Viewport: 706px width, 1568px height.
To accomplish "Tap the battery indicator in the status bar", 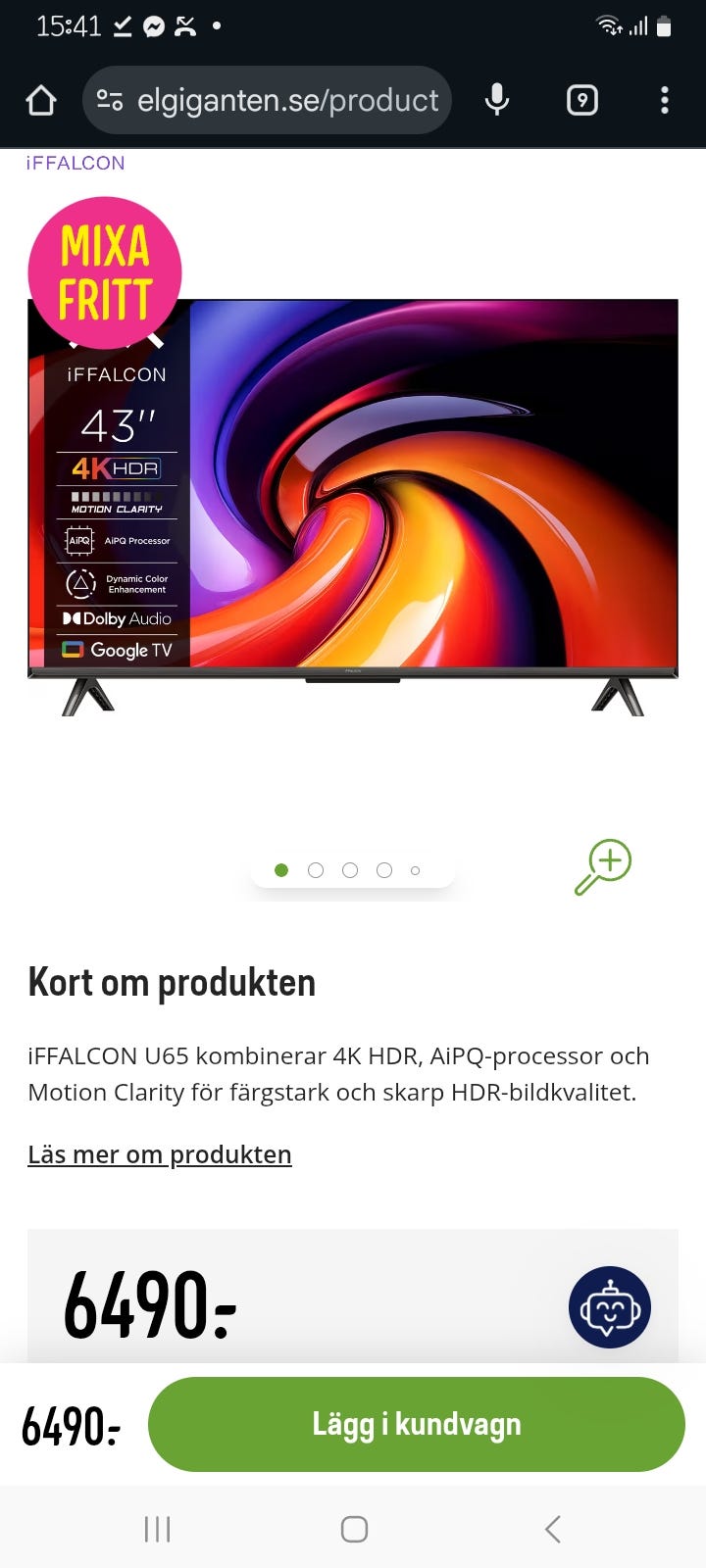I will click(x=662, y=26).
